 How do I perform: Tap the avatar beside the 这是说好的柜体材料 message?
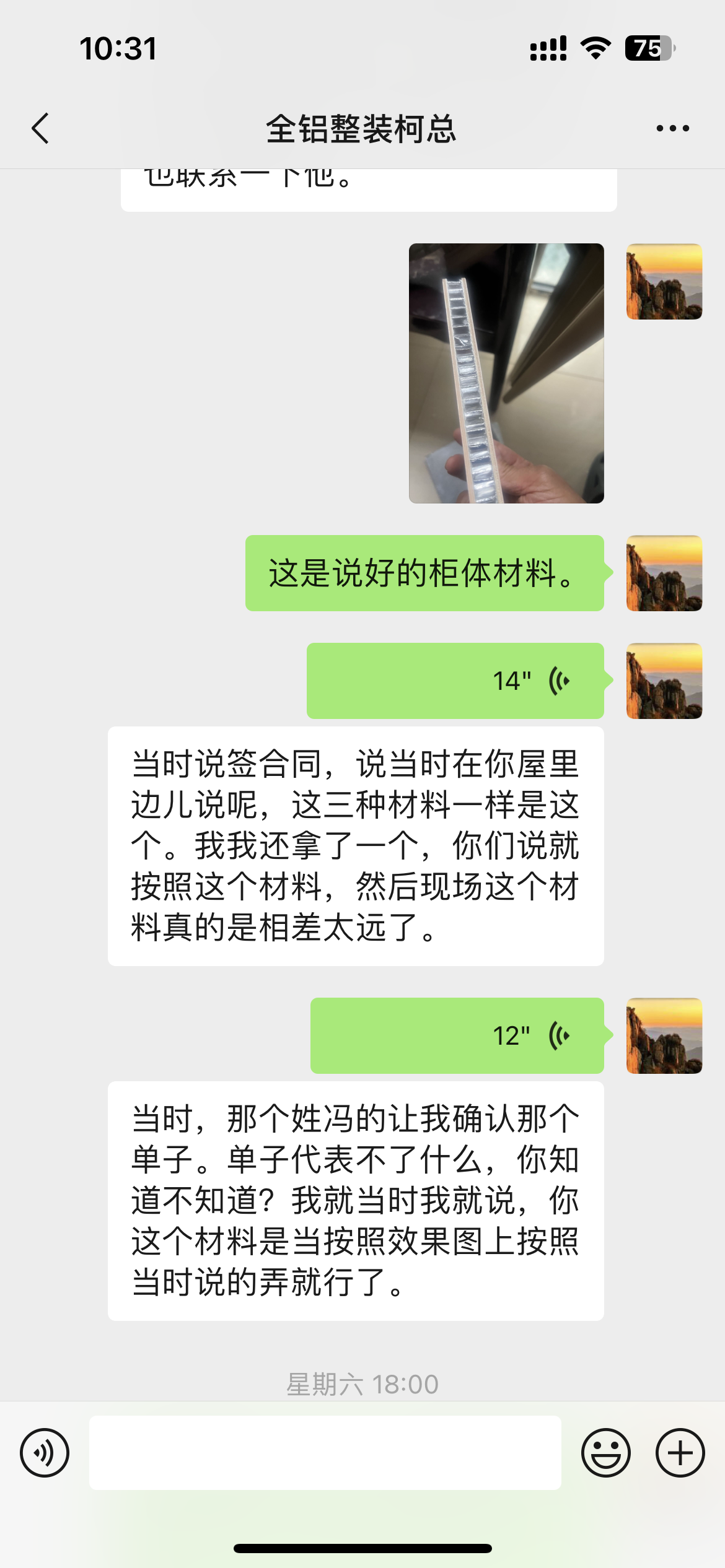coord(664,573)
